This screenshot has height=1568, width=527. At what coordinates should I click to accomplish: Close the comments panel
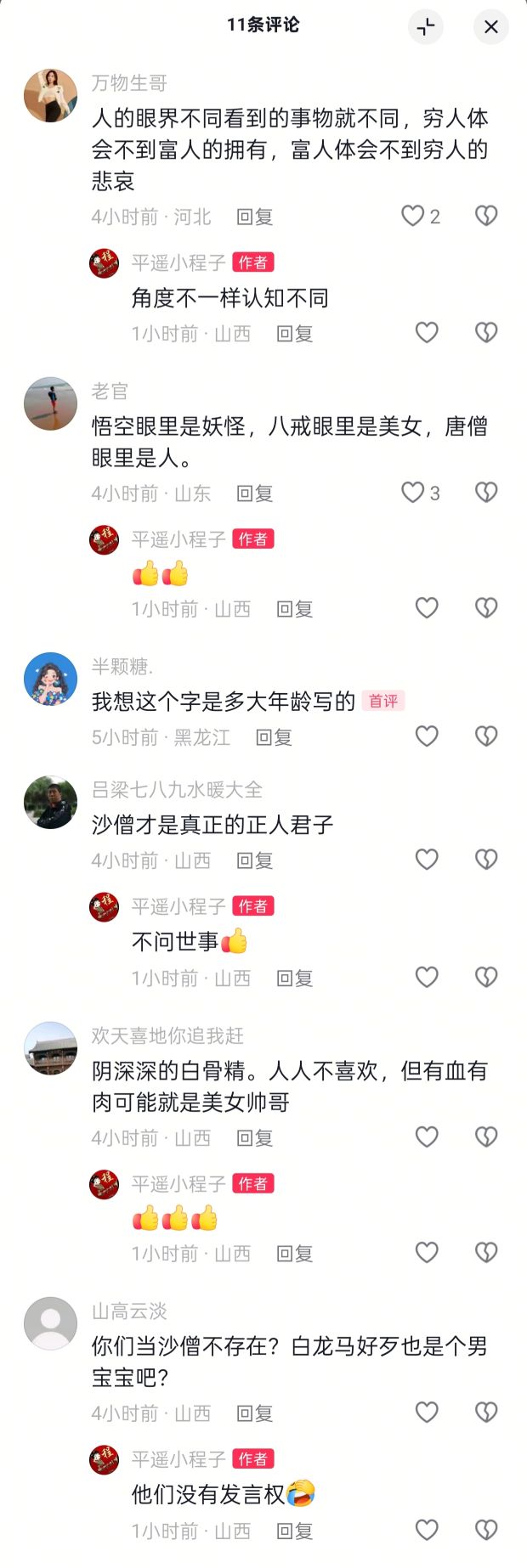(x=490, y=27)
